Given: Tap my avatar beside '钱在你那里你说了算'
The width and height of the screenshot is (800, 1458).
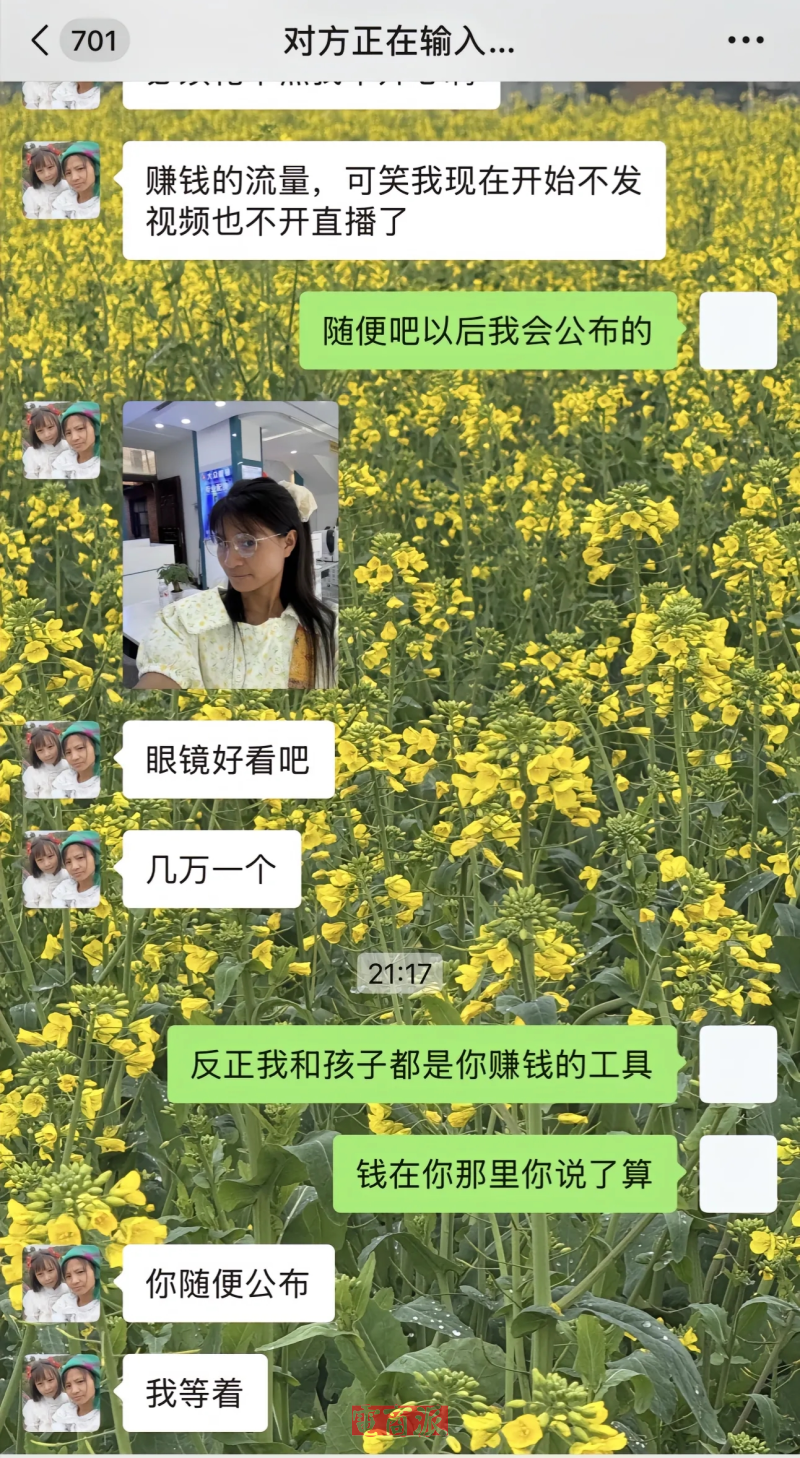Looking at the screenshot, I should point(737,1174).
